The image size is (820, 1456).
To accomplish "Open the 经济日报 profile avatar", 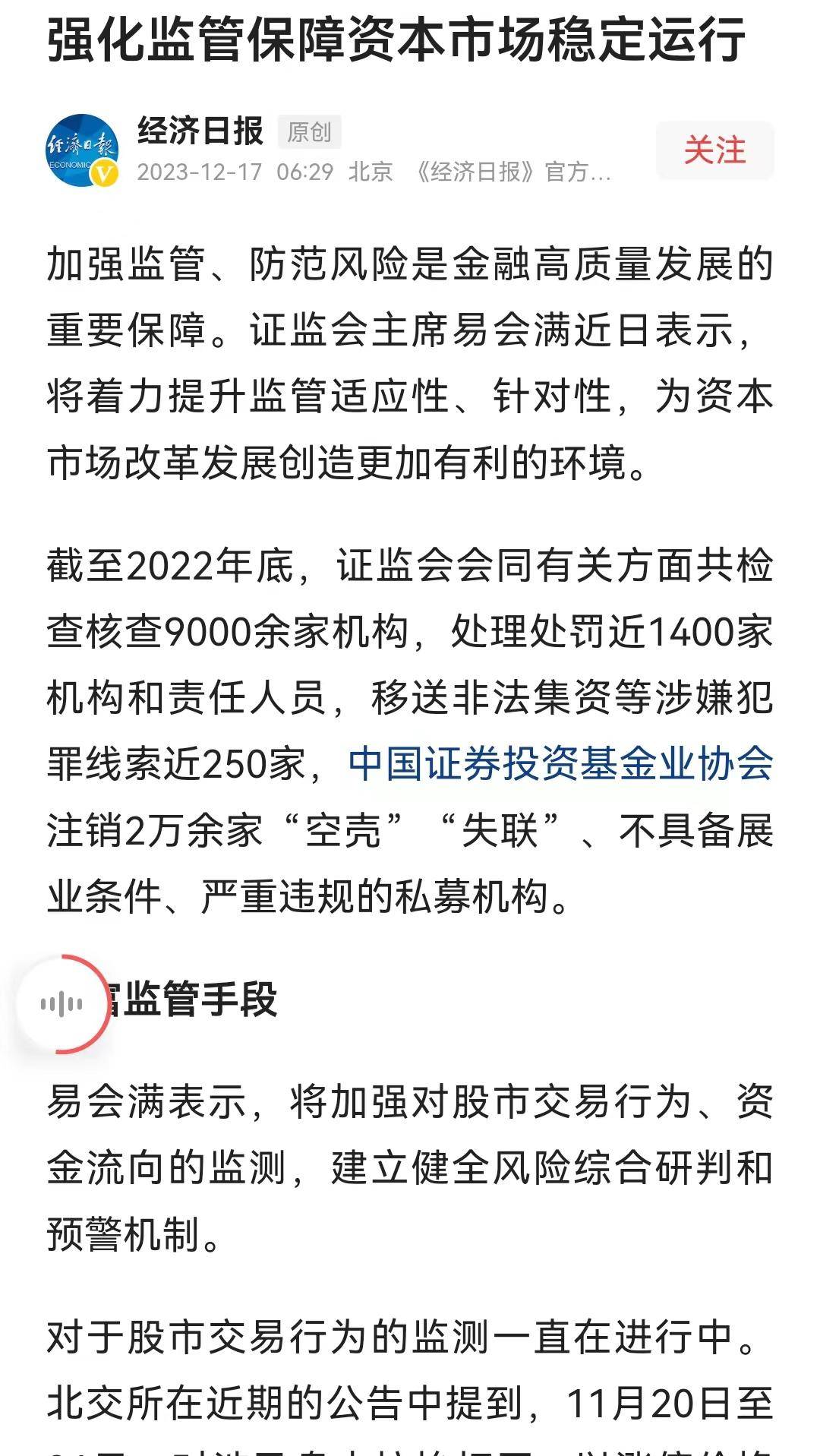I will pos(82,150).
